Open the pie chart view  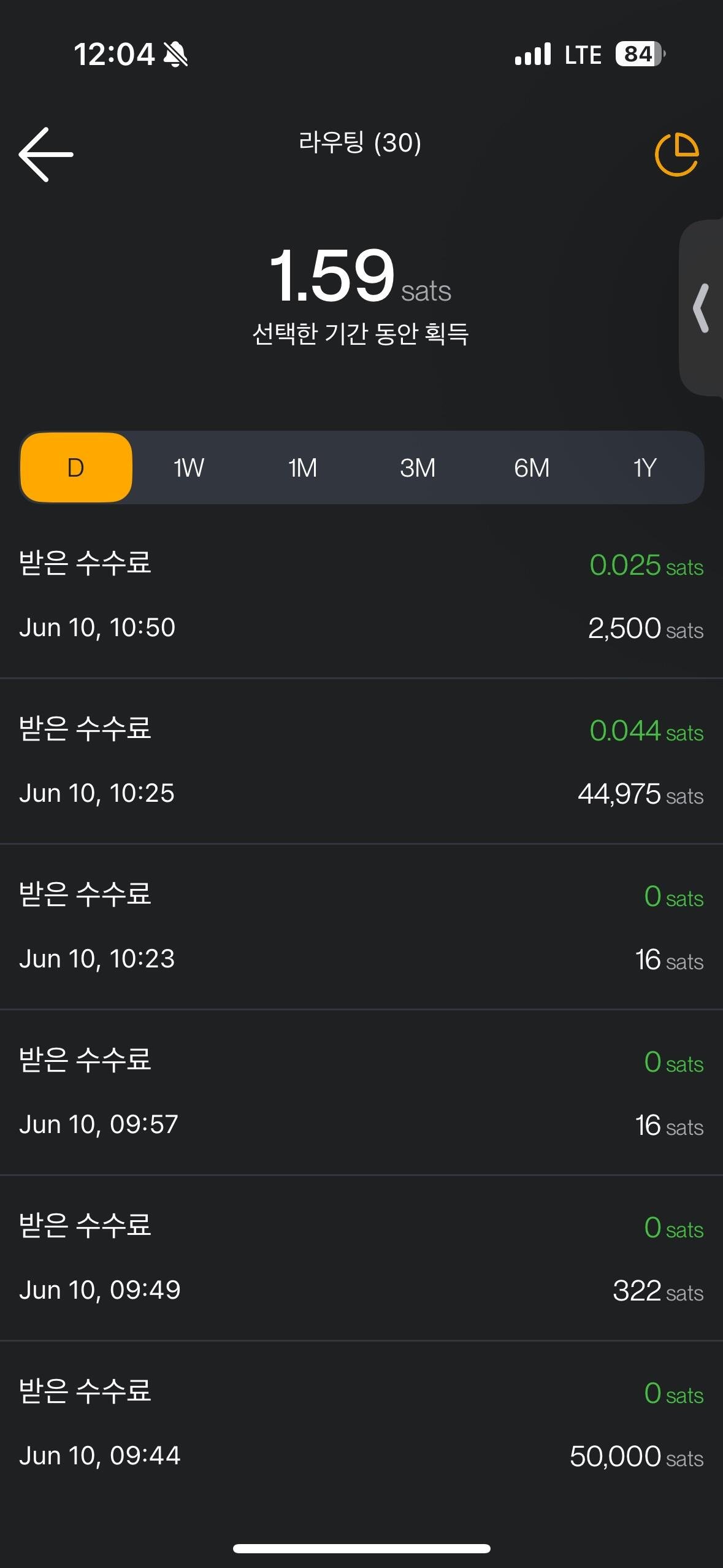tap(677, 154)
